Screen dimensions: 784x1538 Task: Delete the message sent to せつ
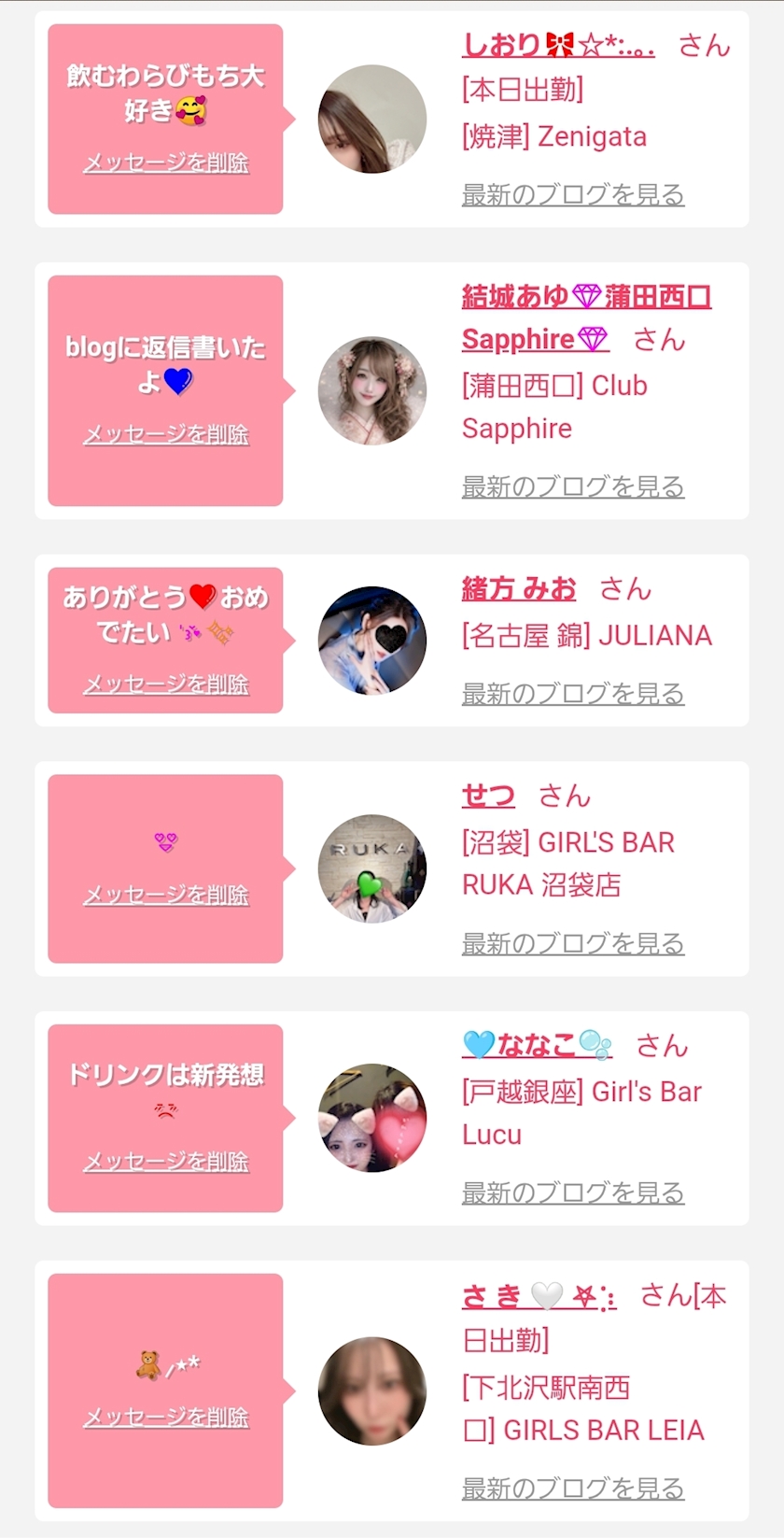[x=166, y=895]
